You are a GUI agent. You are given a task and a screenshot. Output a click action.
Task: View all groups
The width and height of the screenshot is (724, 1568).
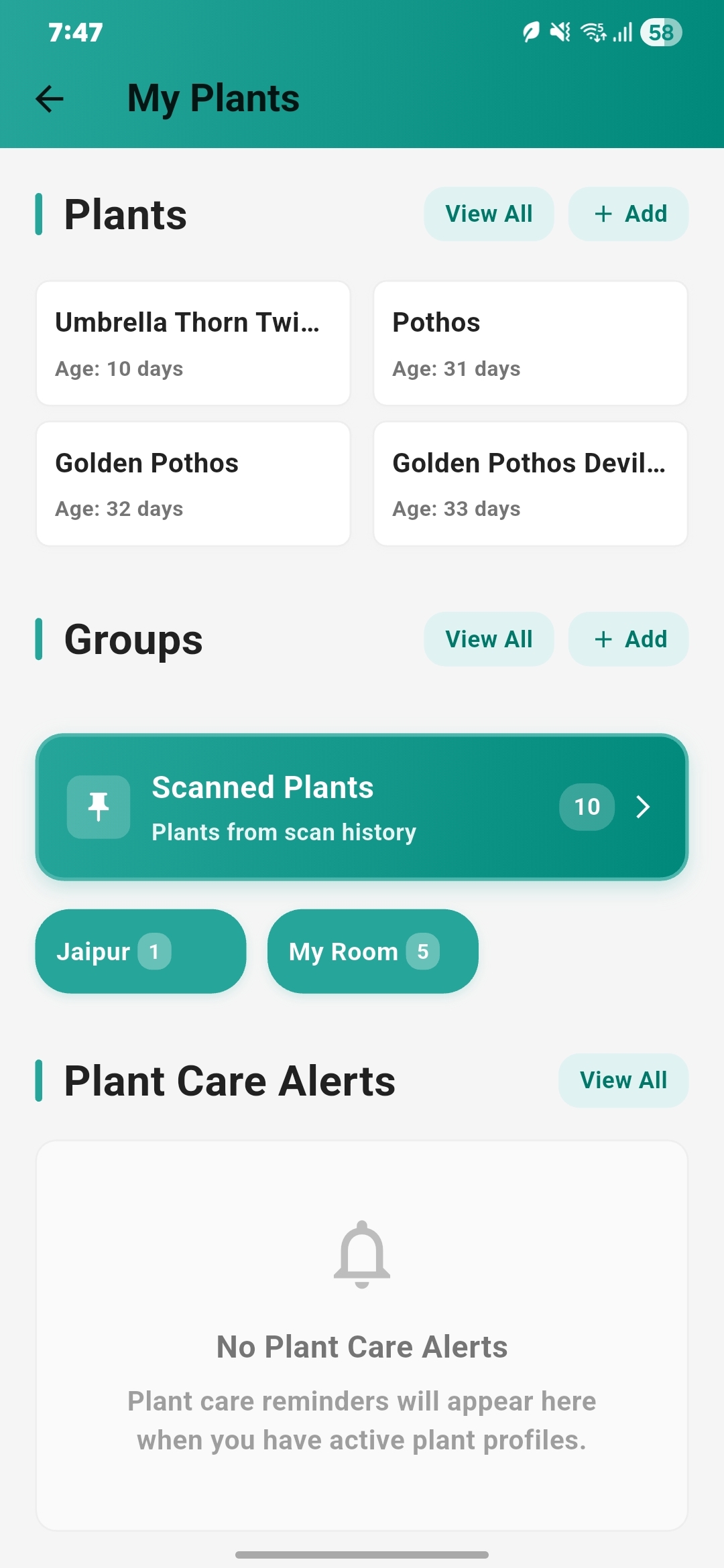tap(489, 639)
